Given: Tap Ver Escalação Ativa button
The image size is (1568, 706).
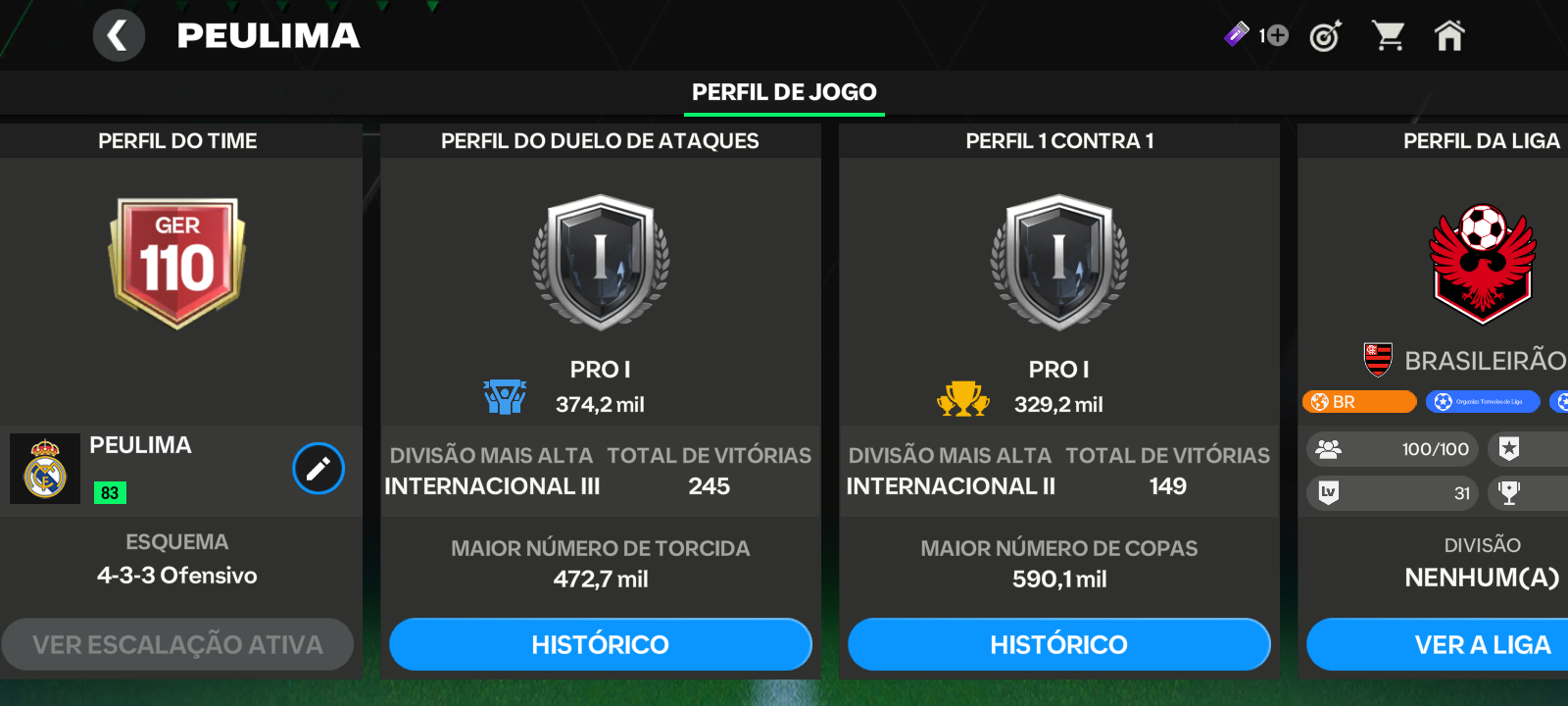Looking at the screenshot, I should click(177, 644).
